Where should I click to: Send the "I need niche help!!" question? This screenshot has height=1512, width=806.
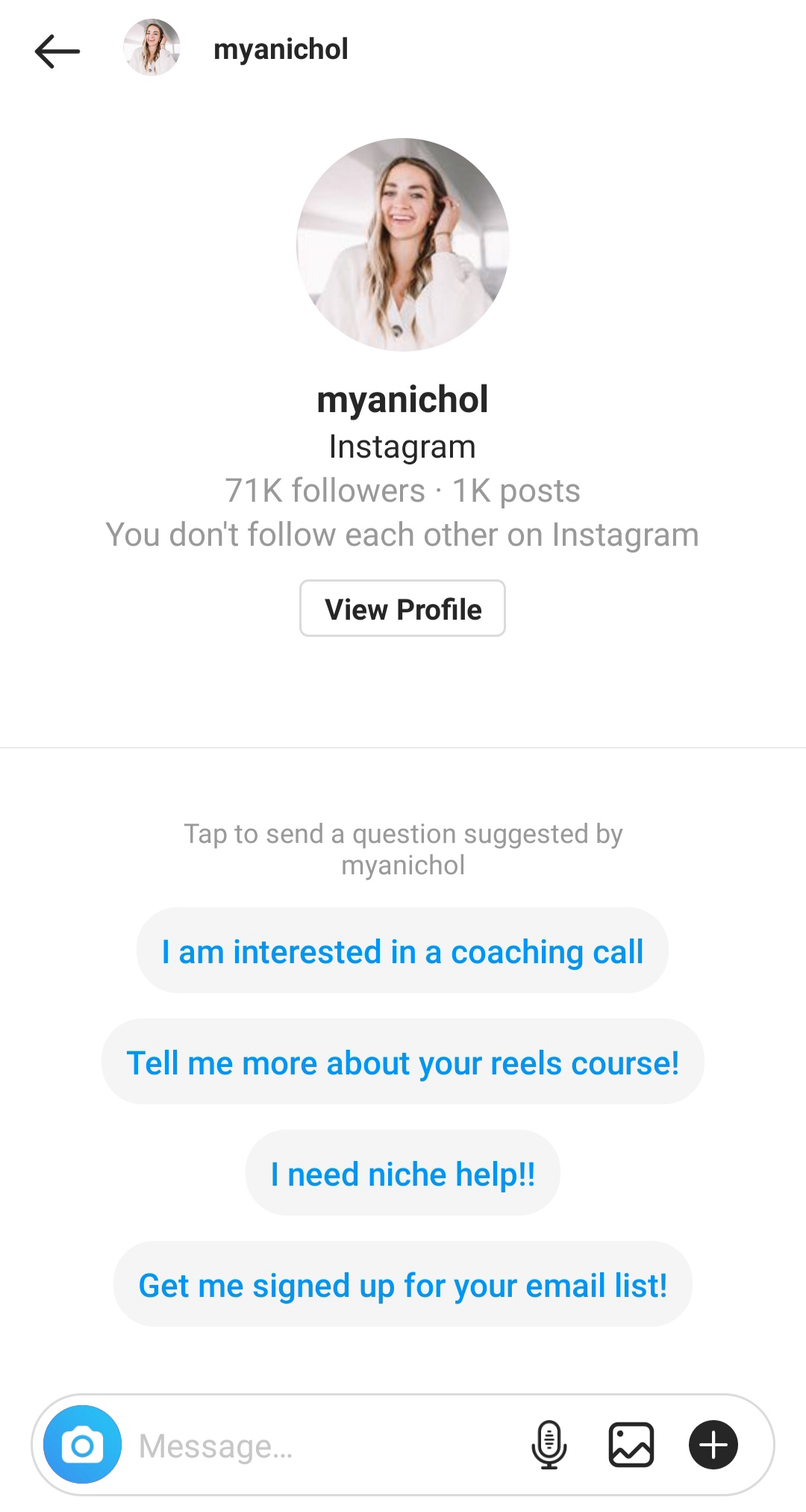pos(402,1173)
